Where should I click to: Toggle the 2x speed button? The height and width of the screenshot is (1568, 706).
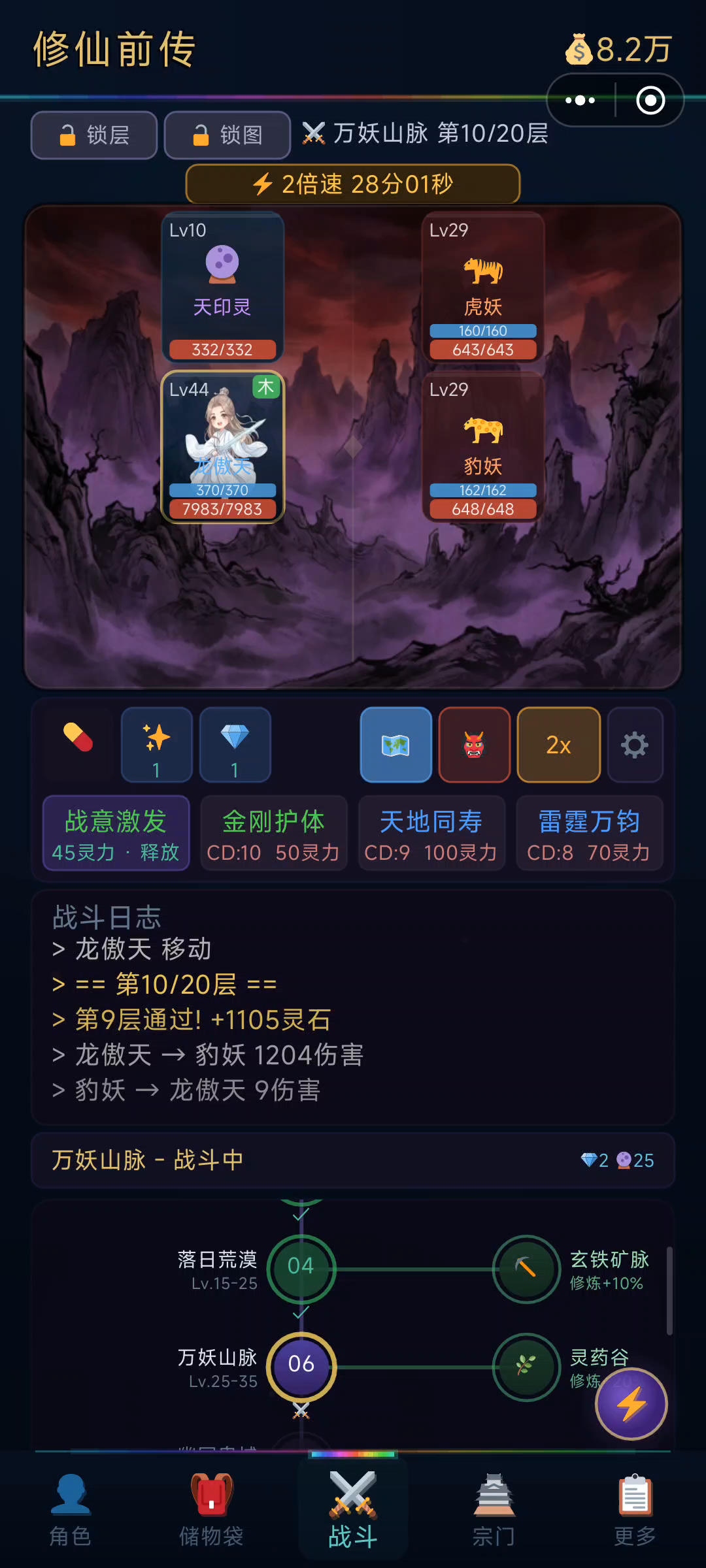pos(558,745)
